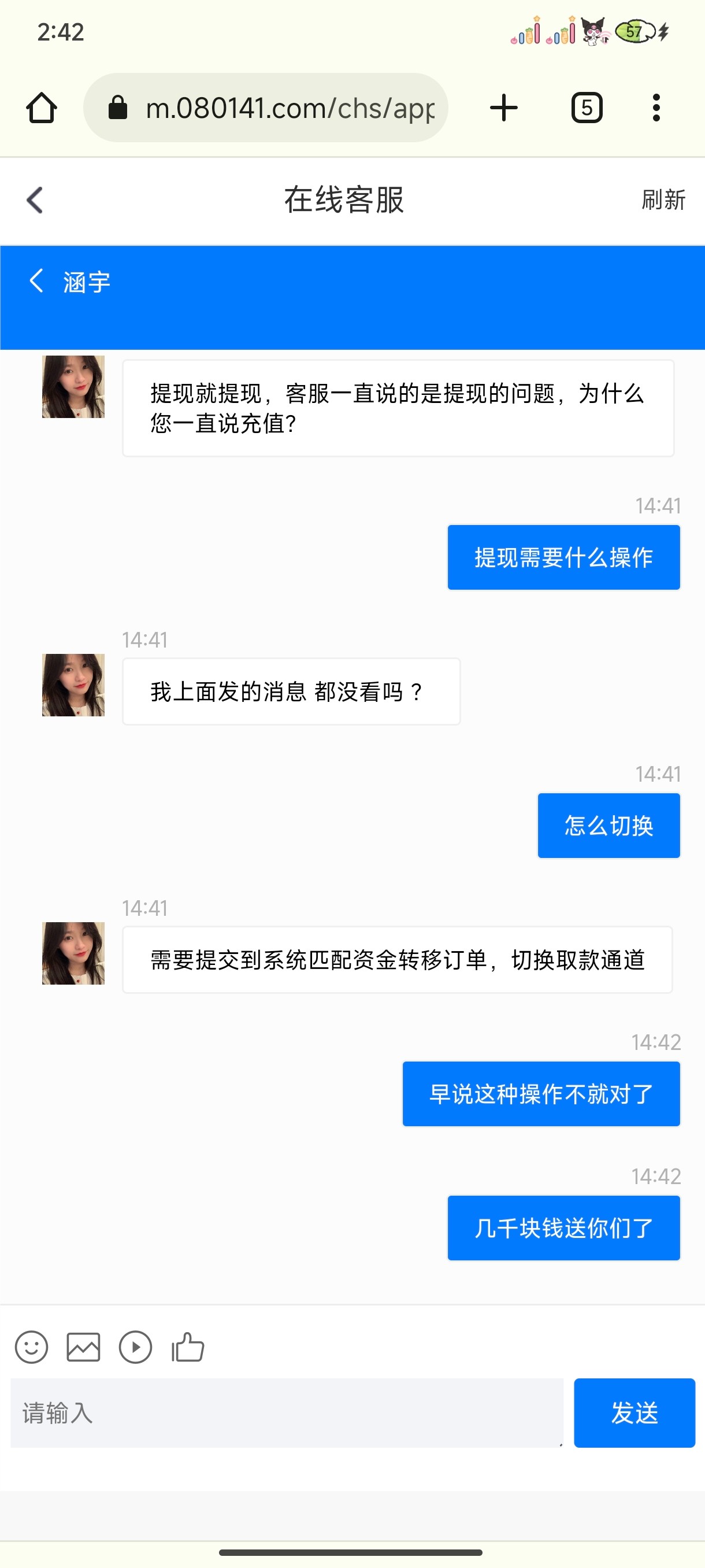
Task: Select the bubble 提现需要什么操作
Action: pos(563,556)
